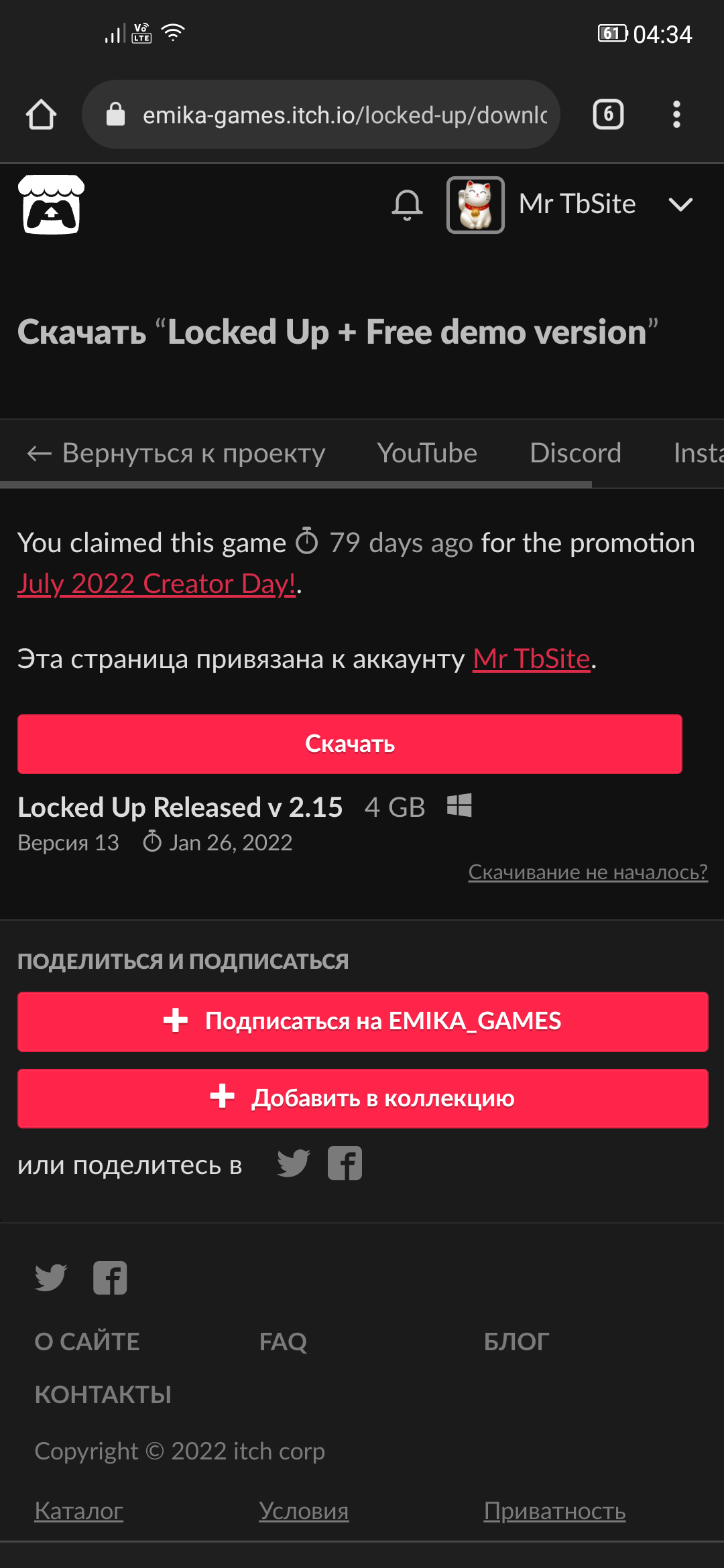Subscribe via Подписаться на EMIKA_GAMES
724x1568 pixels.
pyautogui.click(x=363, y=1021)
